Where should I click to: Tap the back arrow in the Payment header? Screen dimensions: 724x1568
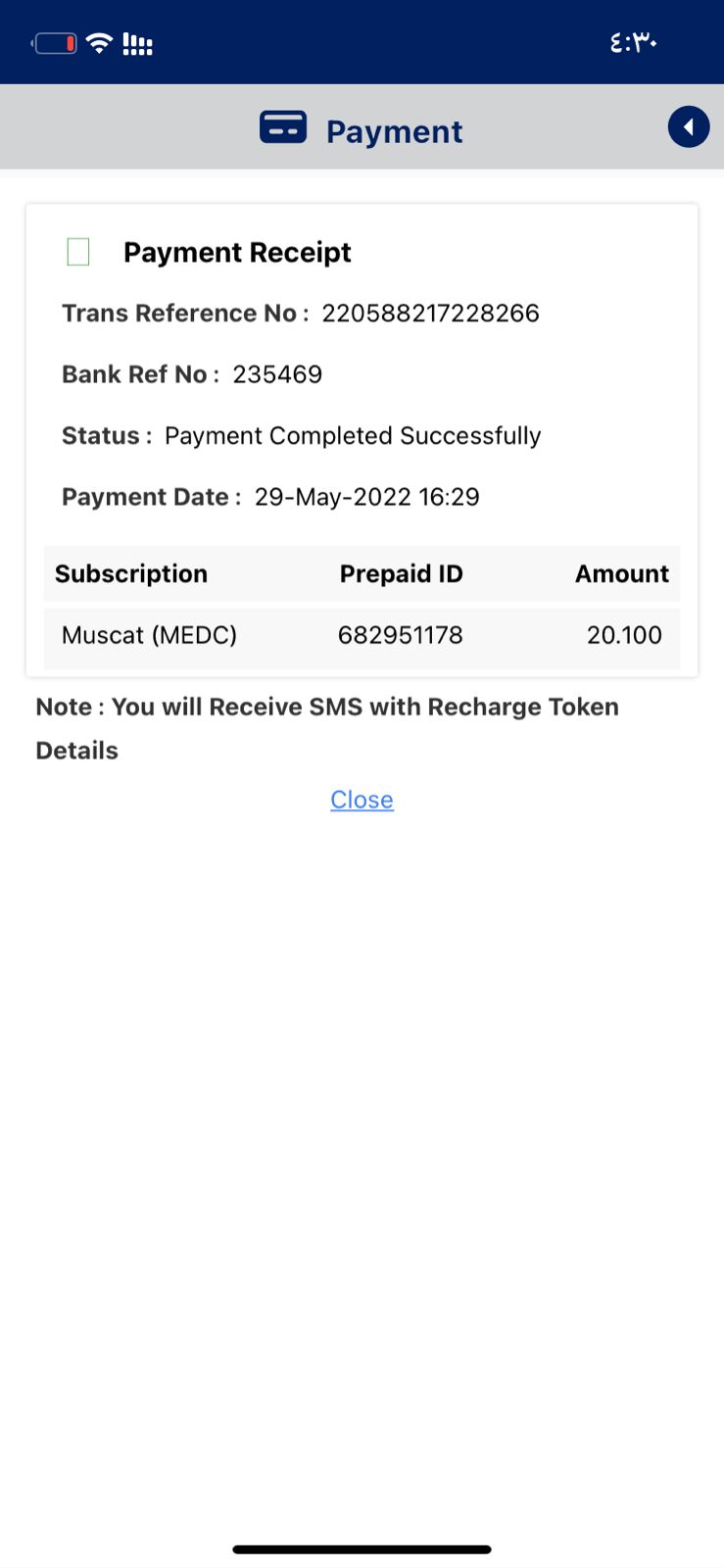click(x=688, y=127)
